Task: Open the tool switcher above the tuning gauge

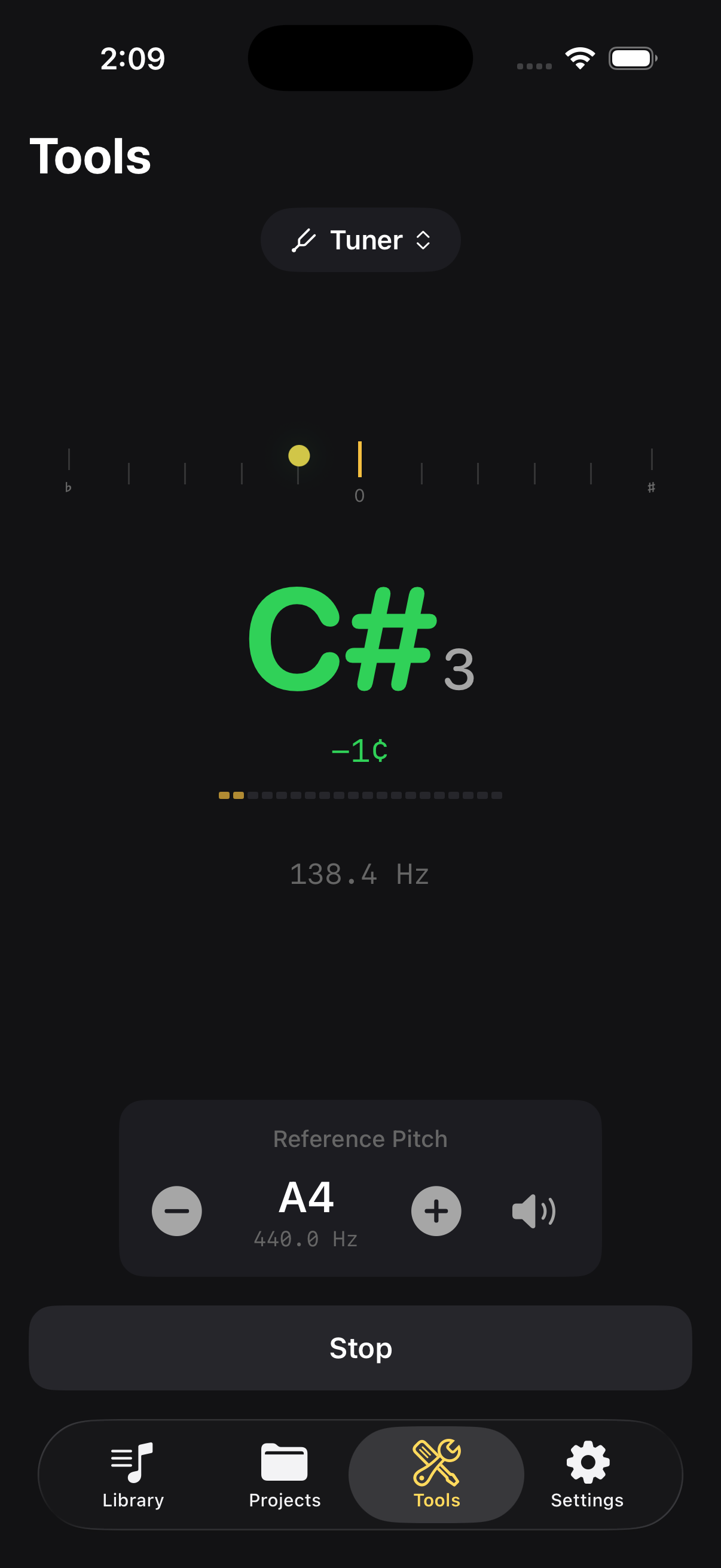Action: tap(360, 240)
